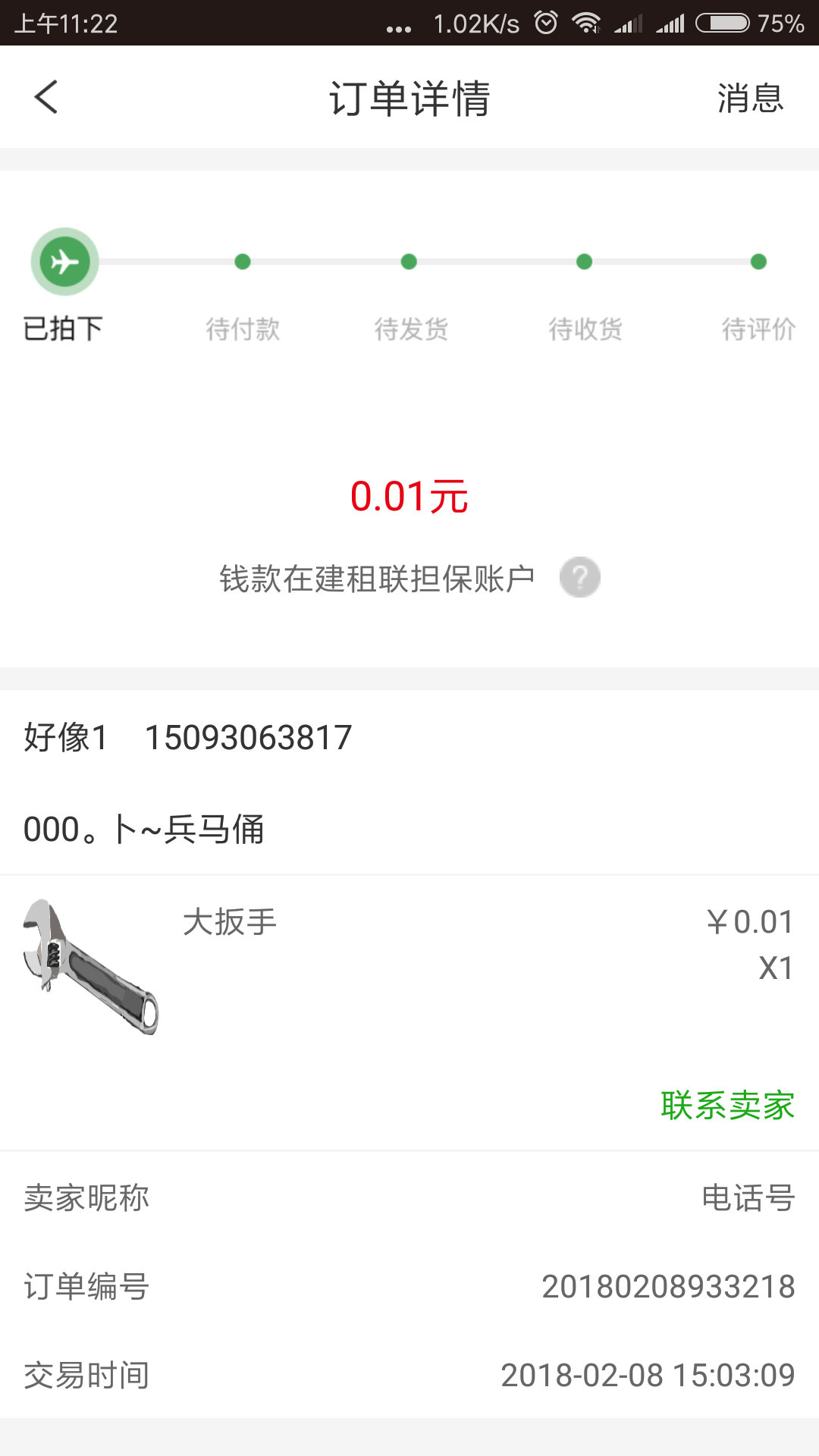
Task: Tap 联系卖家 to contact seller
Action: click(x=727, y=1105)
